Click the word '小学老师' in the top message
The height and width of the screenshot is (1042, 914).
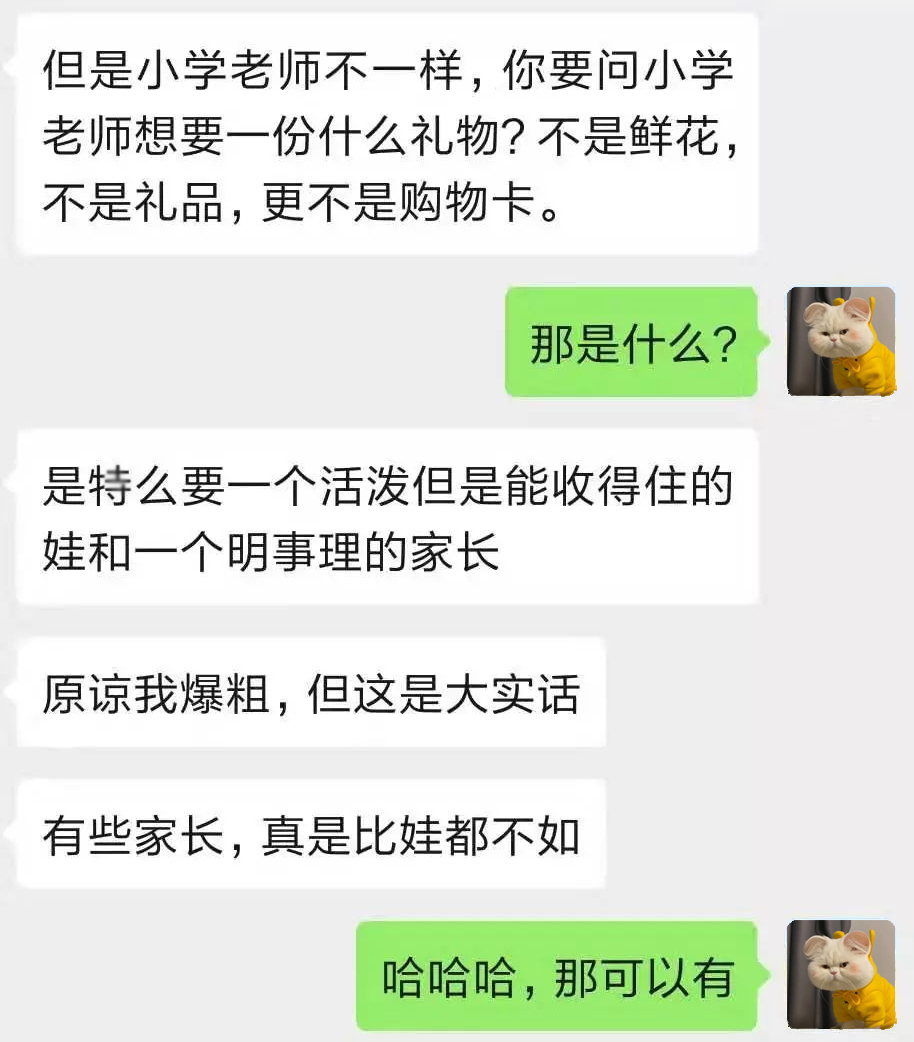(215, 66)
